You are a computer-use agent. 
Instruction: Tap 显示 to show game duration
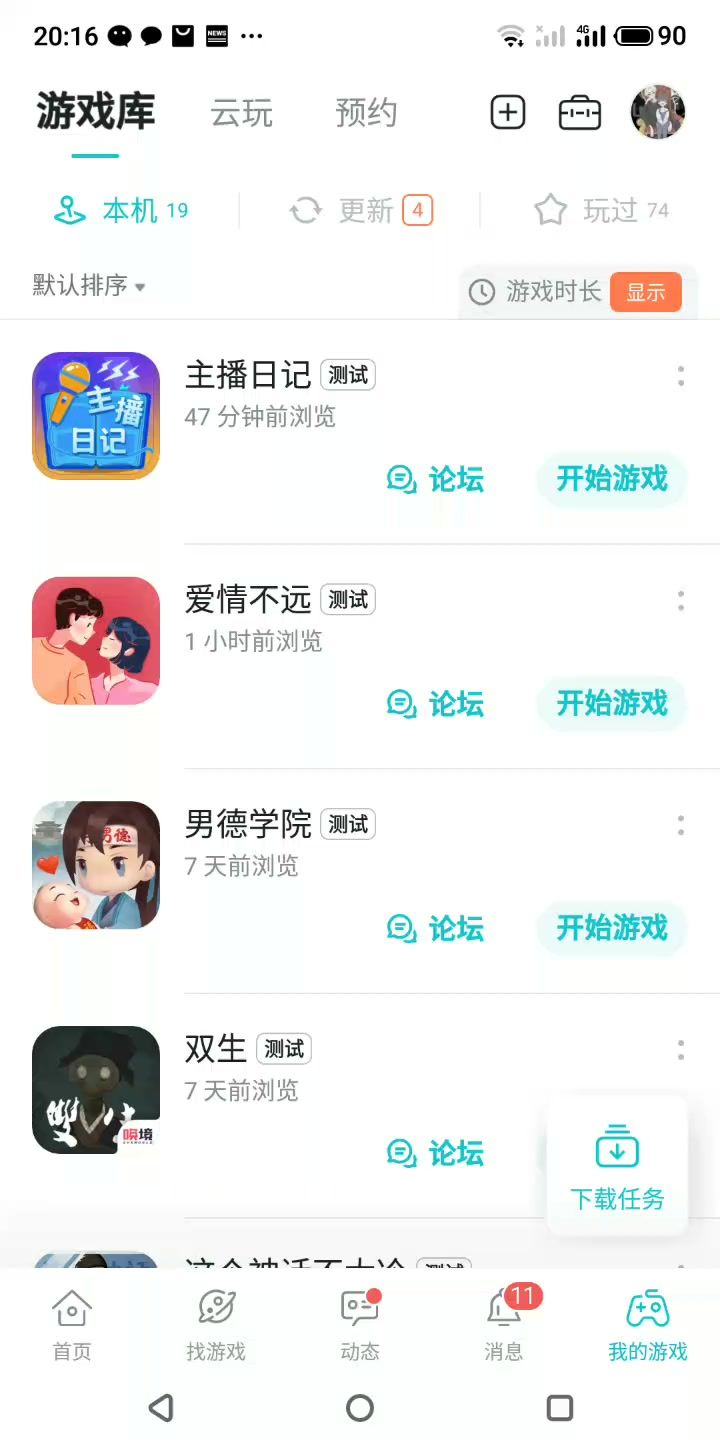[x=645, y=292]
